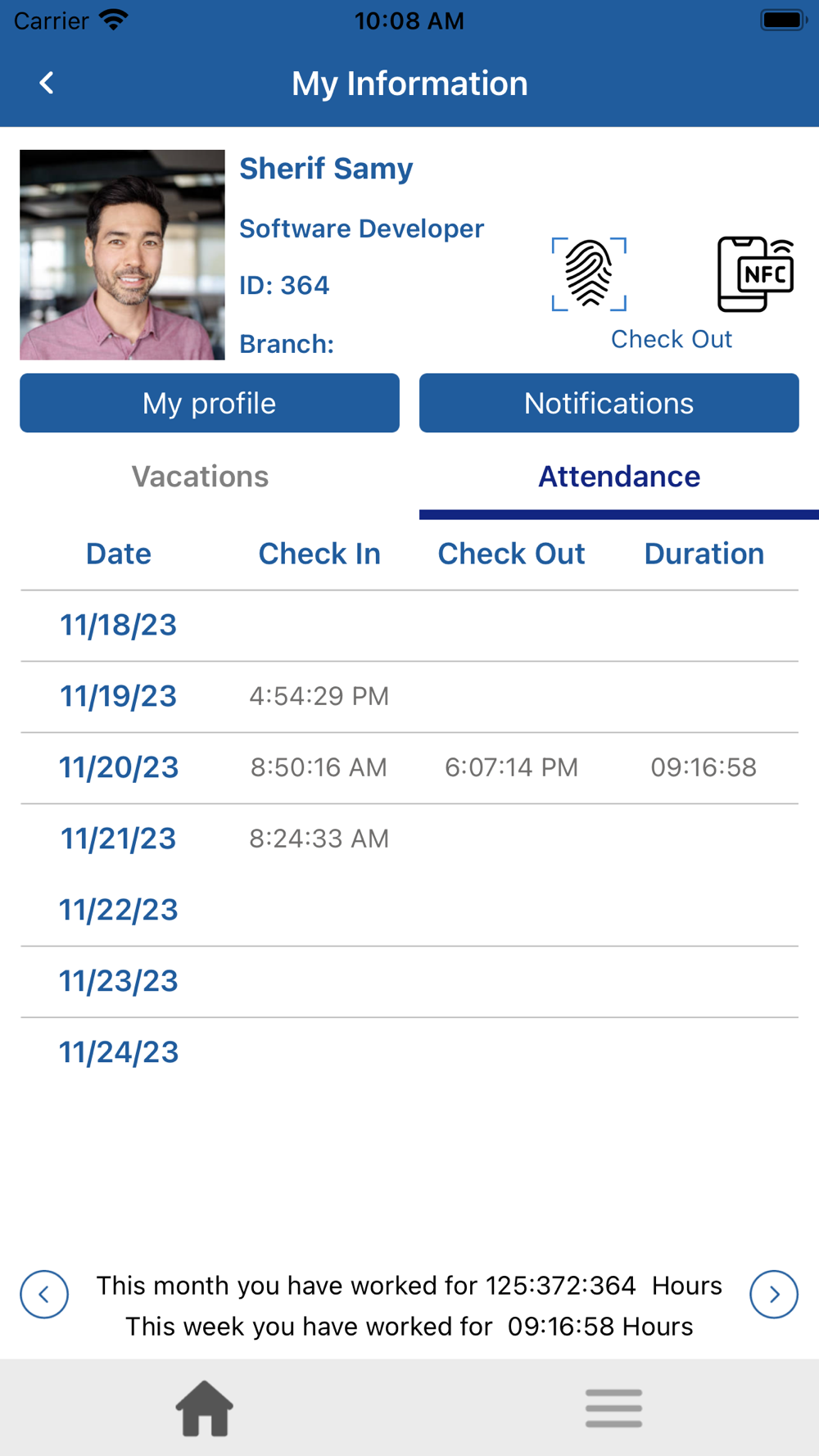Select the Attendance tab
This screenshot has width=819, height=1456.
click(618, 477)
